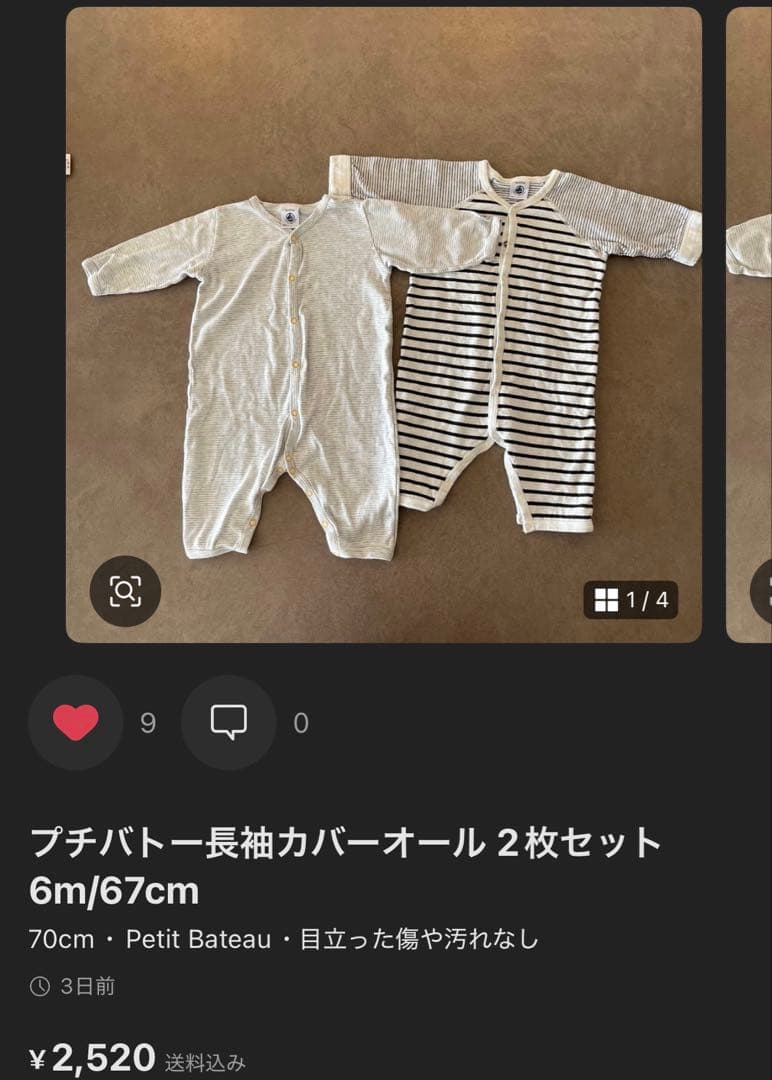This screenshot has width=772, height=1080.
Task: Tap the image visual search lens icon
Action: (x=124, y=593)
